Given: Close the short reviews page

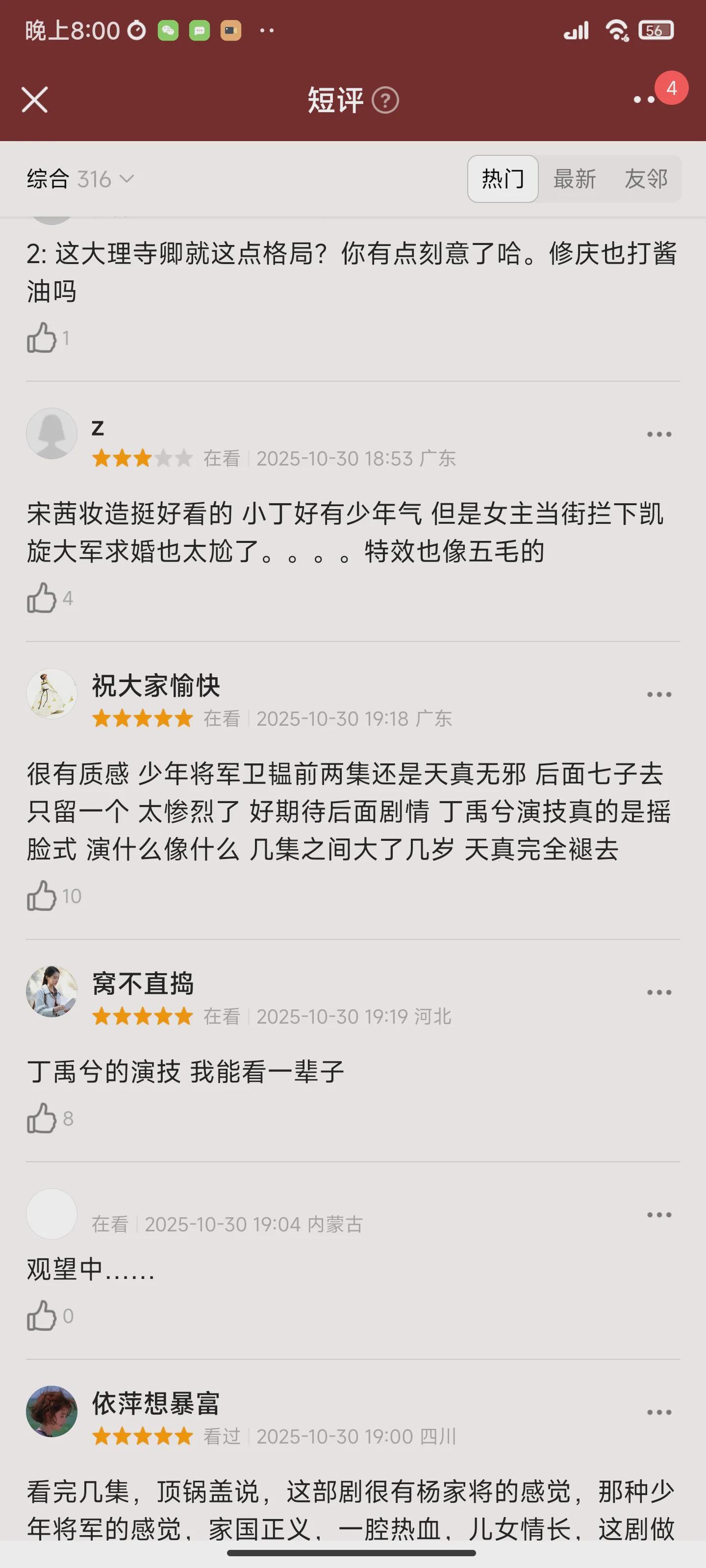Looking at the screenshot, I should click(35, 100).
